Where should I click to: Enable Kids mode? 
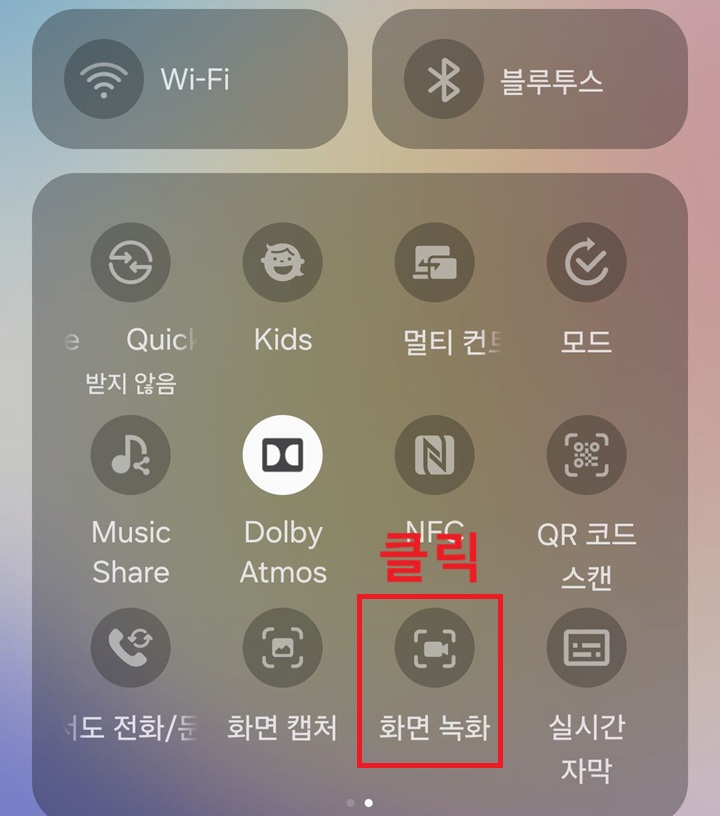(283, 262)
